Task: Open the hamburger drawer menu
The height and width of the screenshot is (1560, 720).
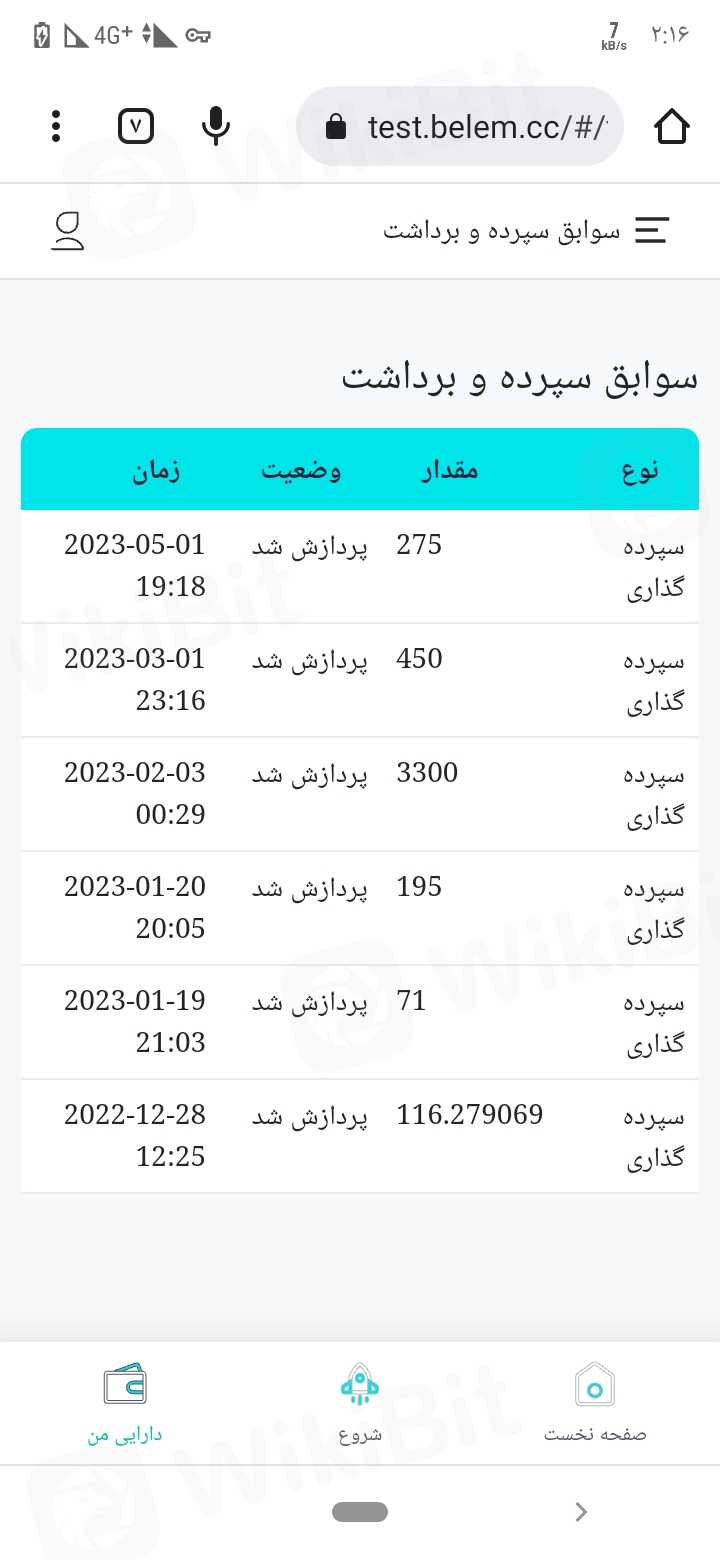Action: coord(652,231)
